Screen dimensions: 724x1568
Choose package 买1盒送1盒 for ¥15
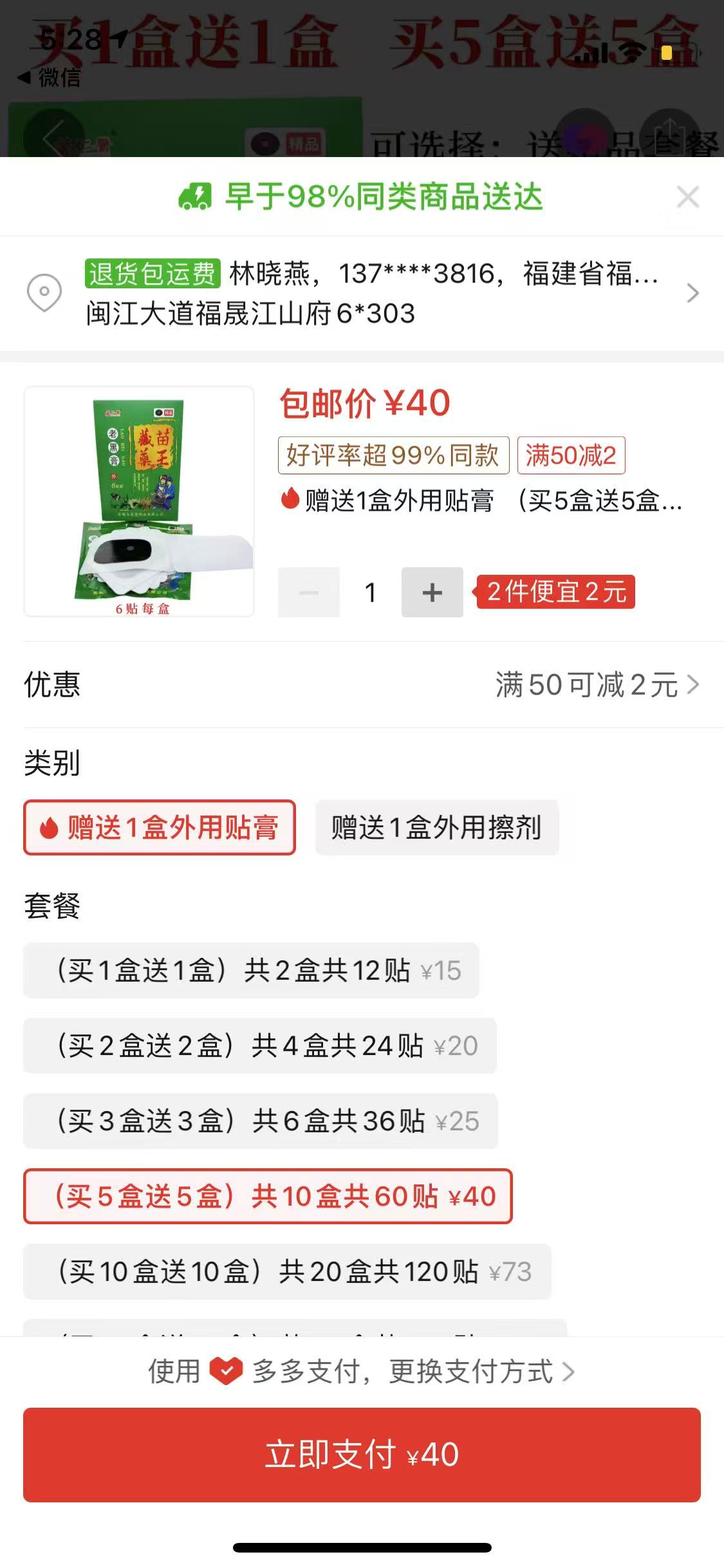[x=251, y=971]
